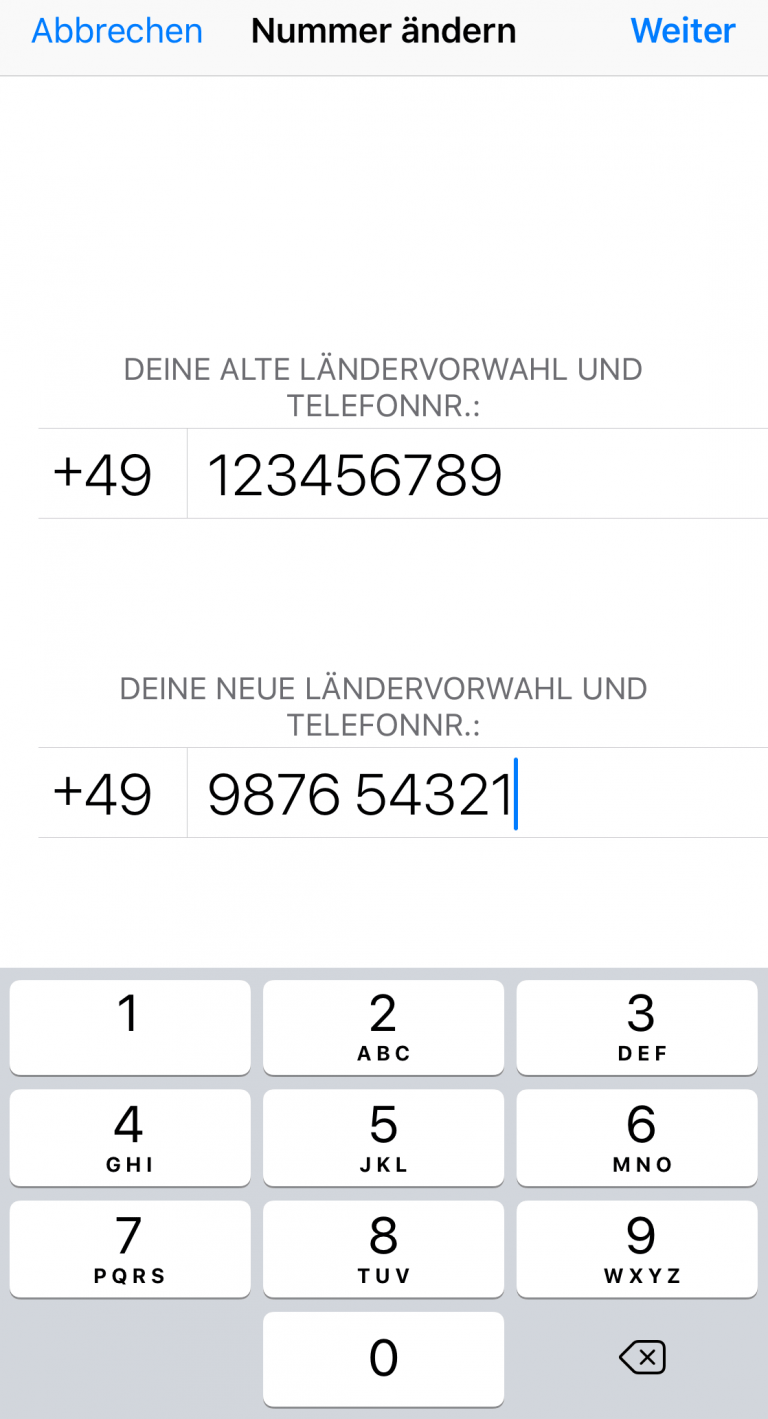Tap the 2 ABC keypad key
768x1419 pixels.
tap(383, 1027)
